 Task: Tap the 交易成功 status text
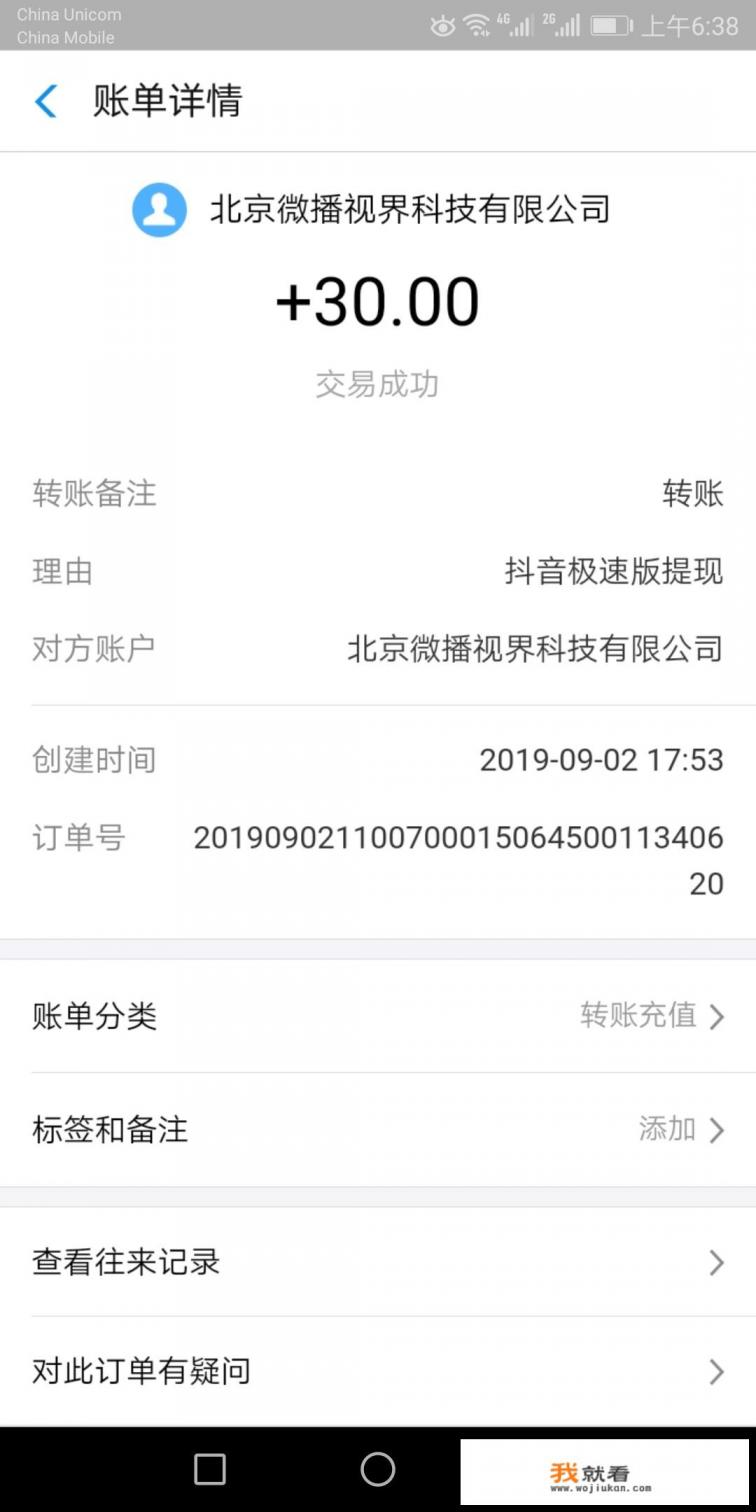pyautogui.click(x=377, y=384)
